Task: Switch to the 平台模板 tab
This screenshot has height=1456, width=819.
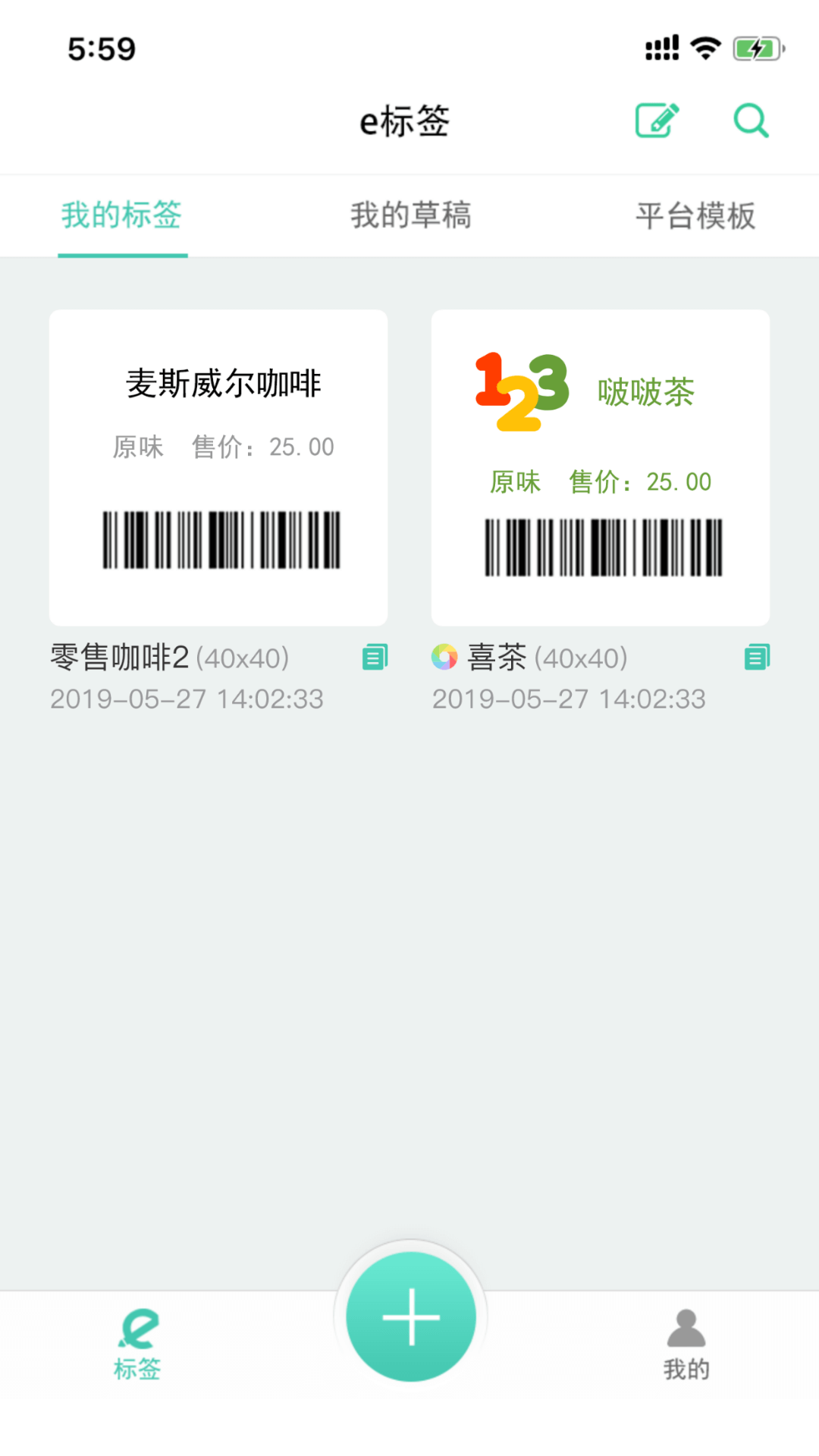Action: point(695,216)
